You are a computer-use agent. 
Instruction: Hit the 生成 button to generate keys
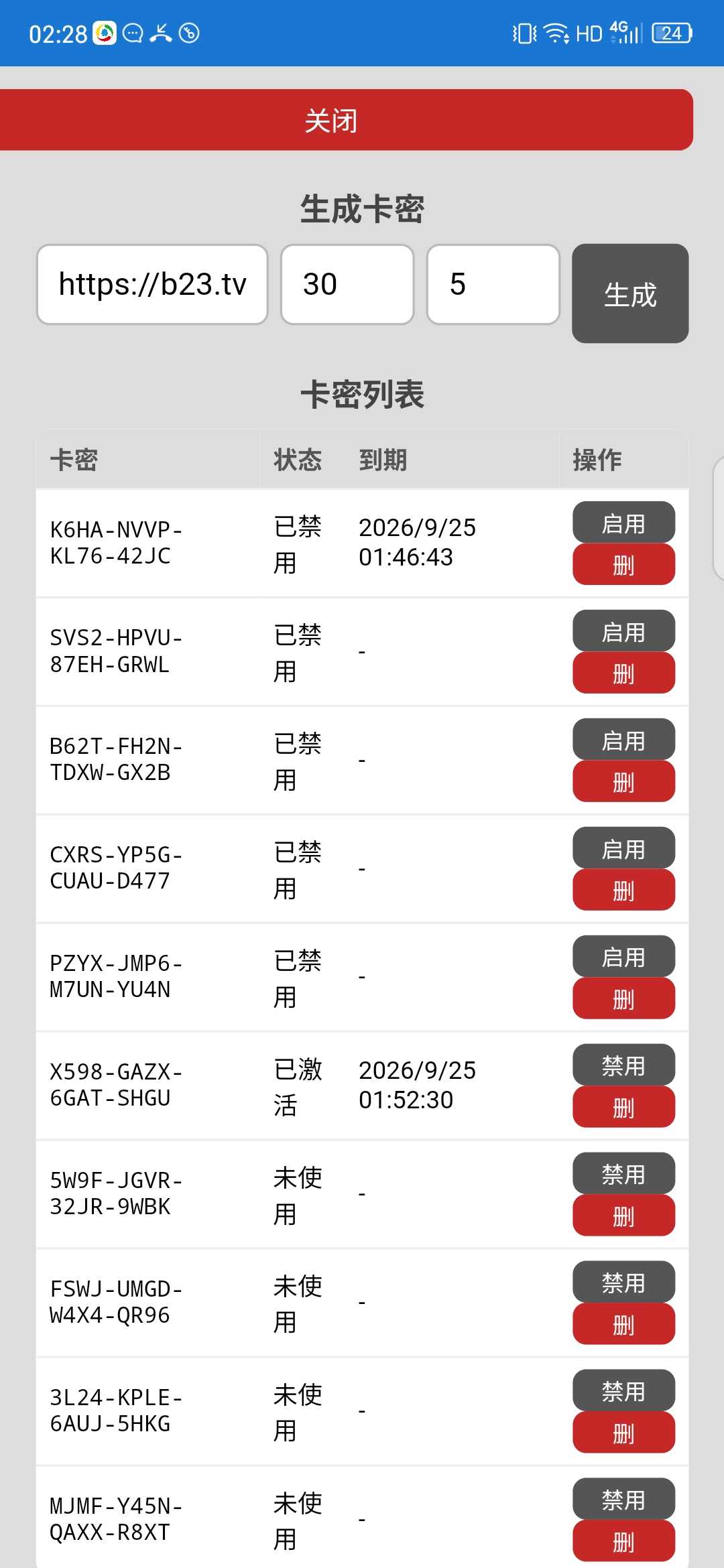[630, 293]
